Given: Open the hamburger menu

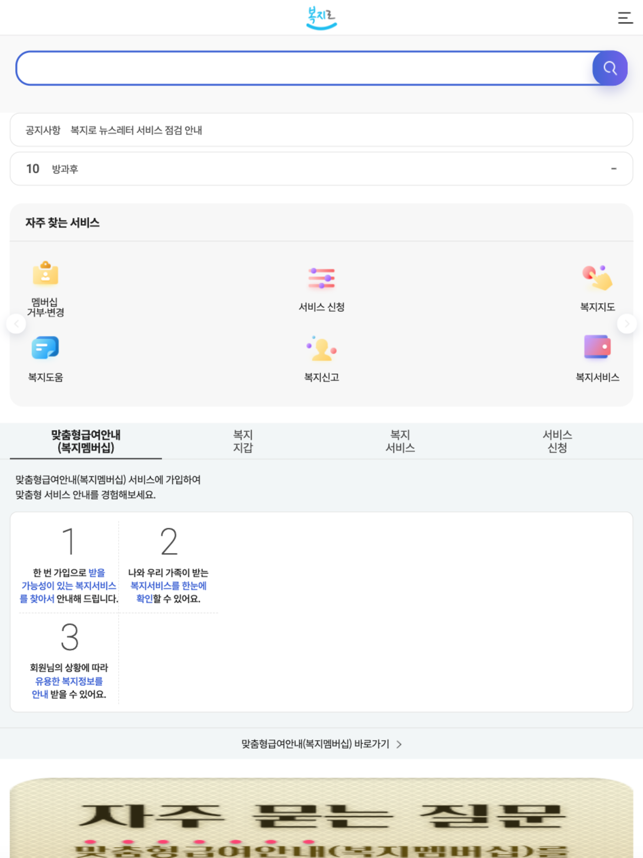Looking at the screenshot, I should 625,18.
